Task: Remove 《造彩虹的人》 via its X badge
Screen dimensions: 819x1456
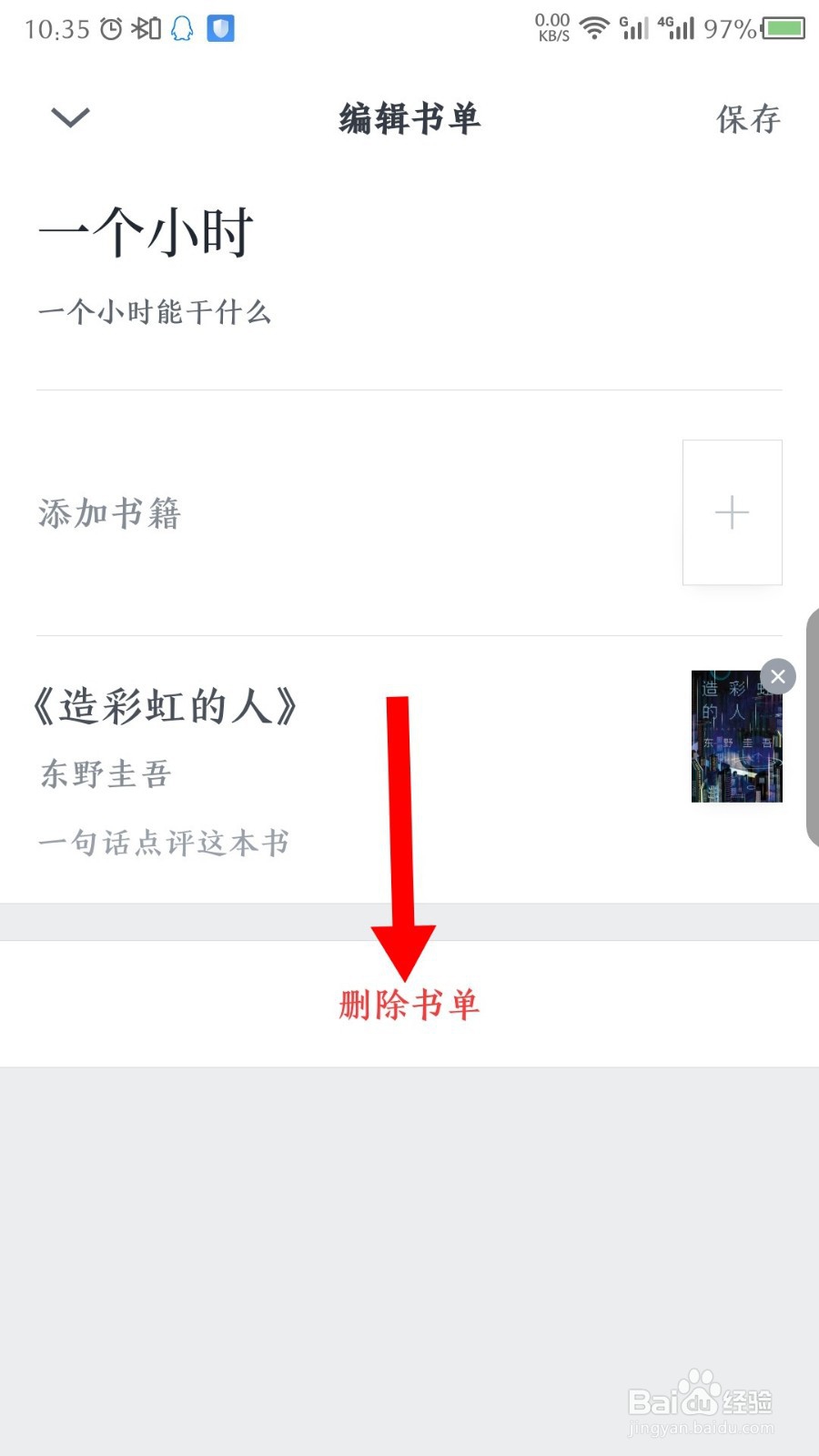Action: 778,676
